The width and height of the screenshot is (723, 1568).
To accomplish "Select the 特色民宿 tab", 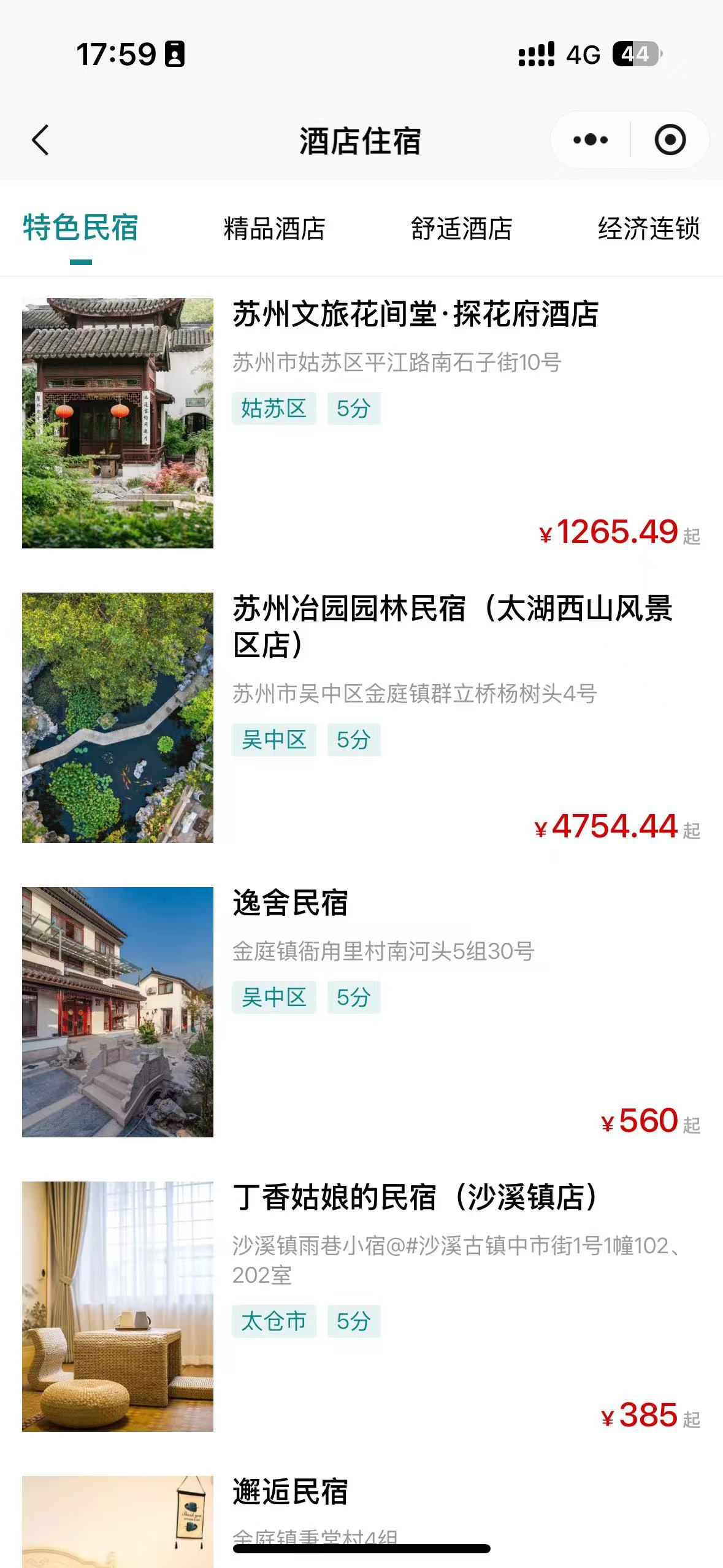I will 80,228.
